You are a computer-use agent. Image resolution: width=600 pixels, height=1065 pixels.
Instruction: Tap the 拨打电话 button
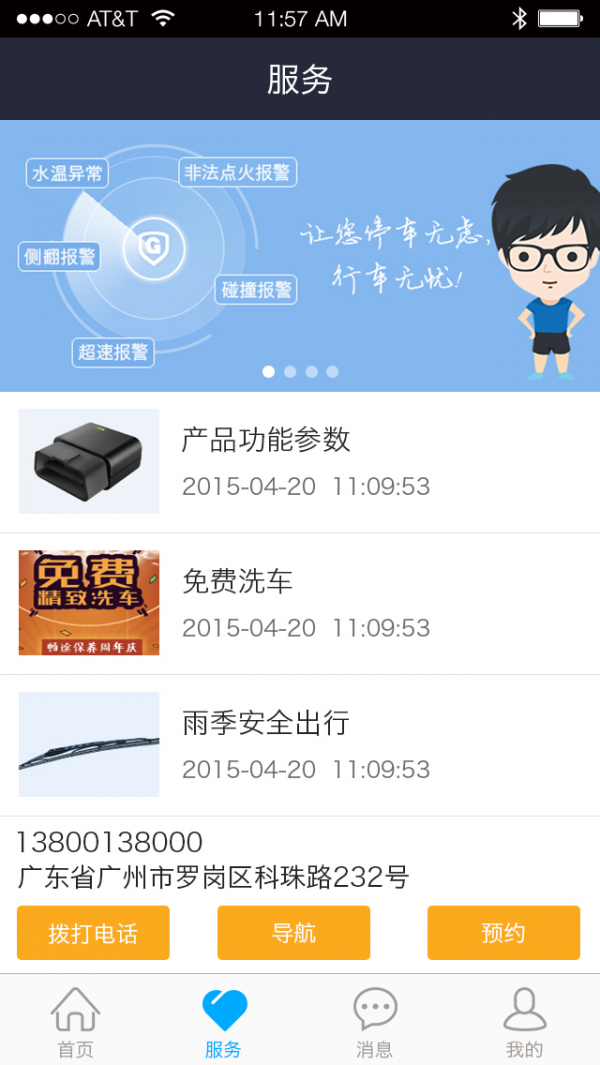pyautogui.click(x=93, y=933)
